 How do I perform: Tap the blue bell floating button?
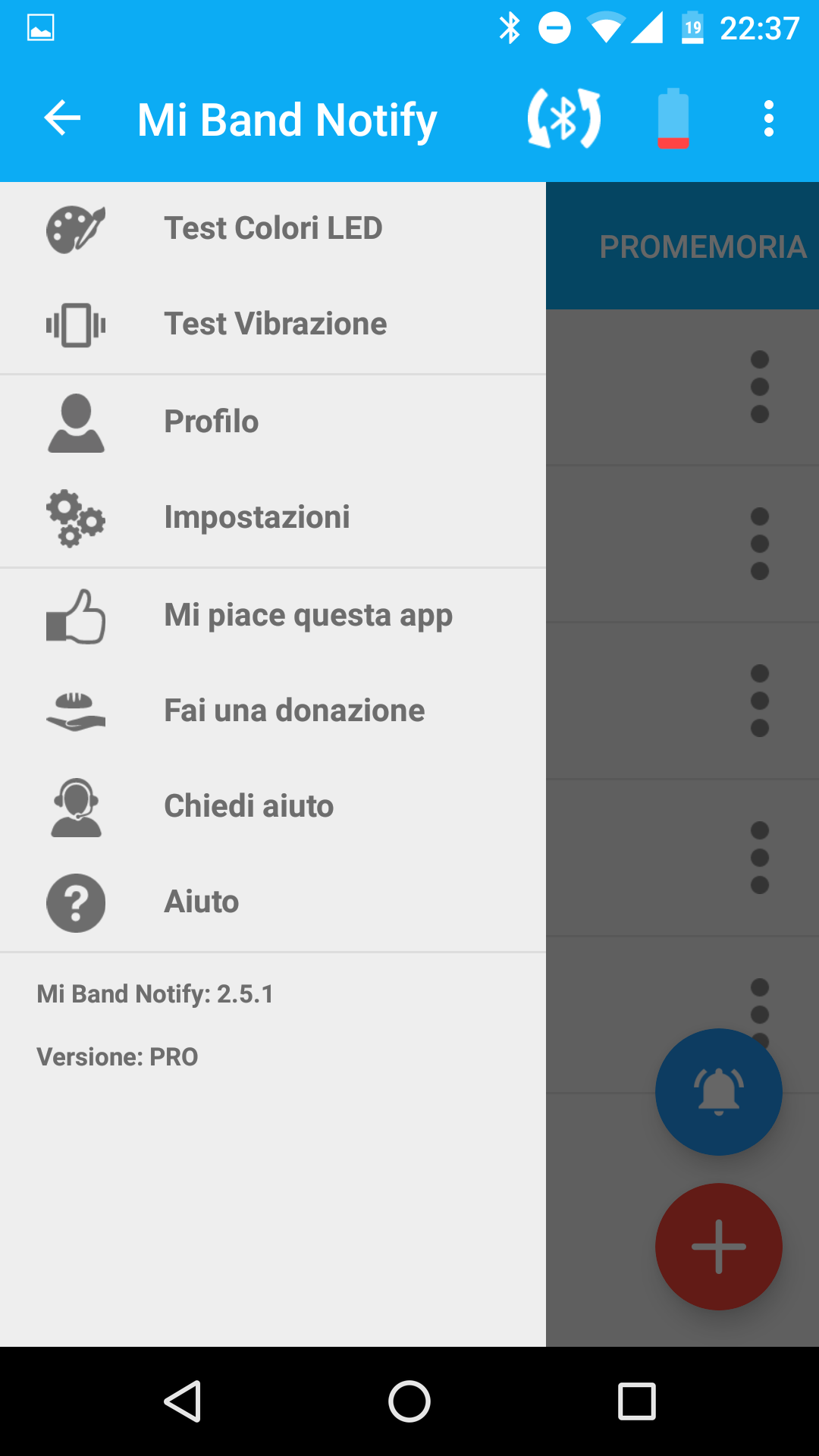coord(719,1092)
